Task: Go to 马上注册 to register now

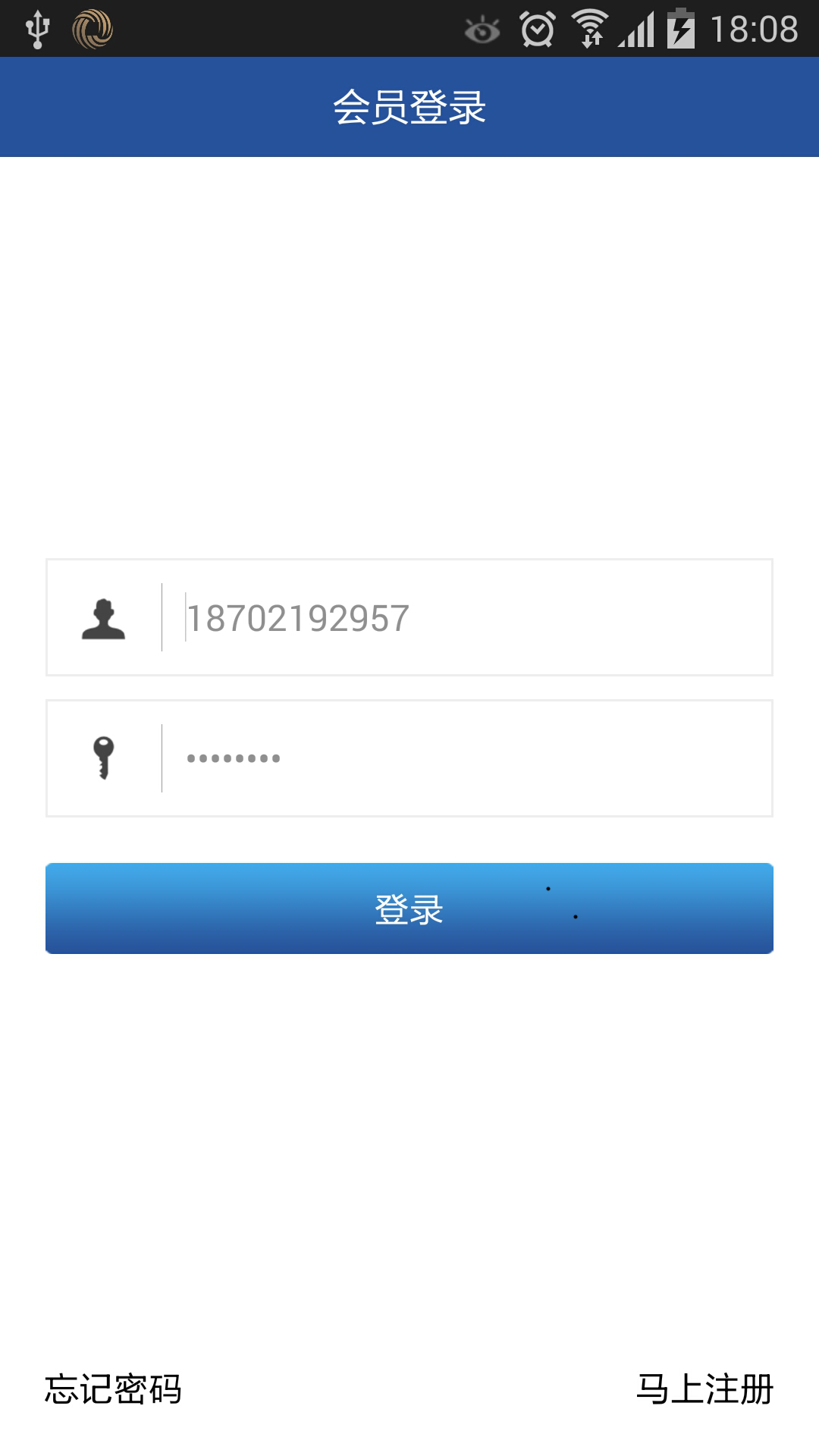Action: point(704,1389)
